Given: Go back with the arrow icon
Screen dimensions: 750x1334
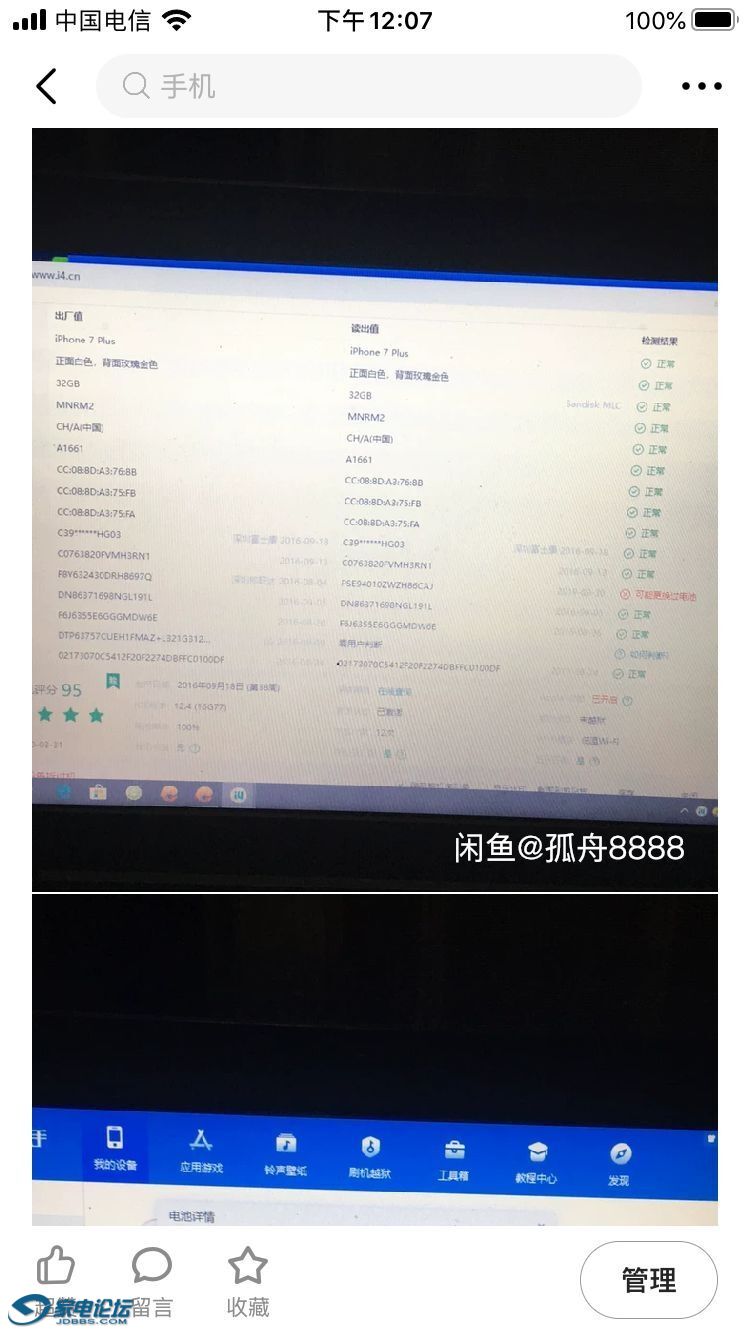Looking at the screenshot, I should (46, 87).
